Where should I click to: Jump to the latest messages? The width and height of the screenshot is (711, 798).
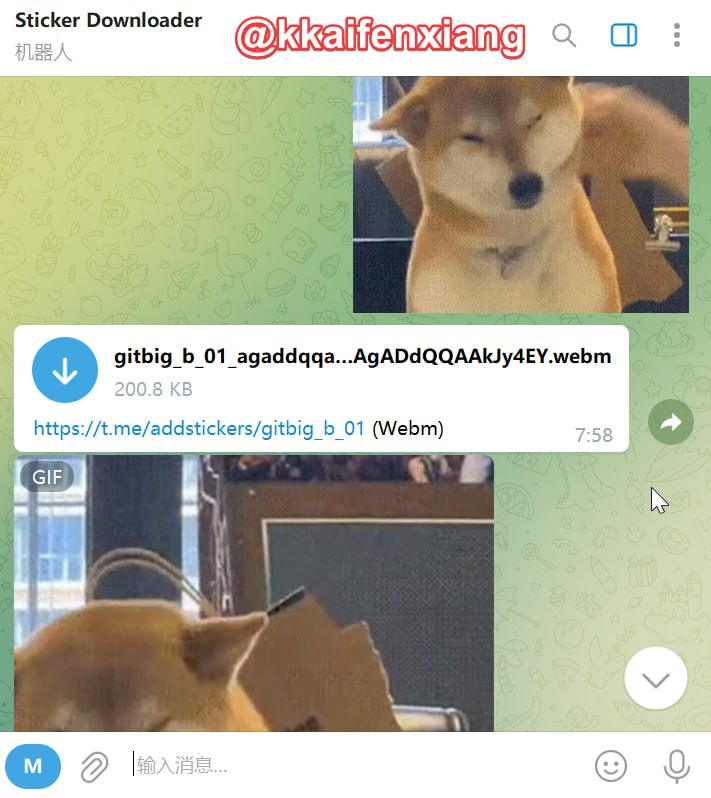pyautogui.click(x=655, y=680)
